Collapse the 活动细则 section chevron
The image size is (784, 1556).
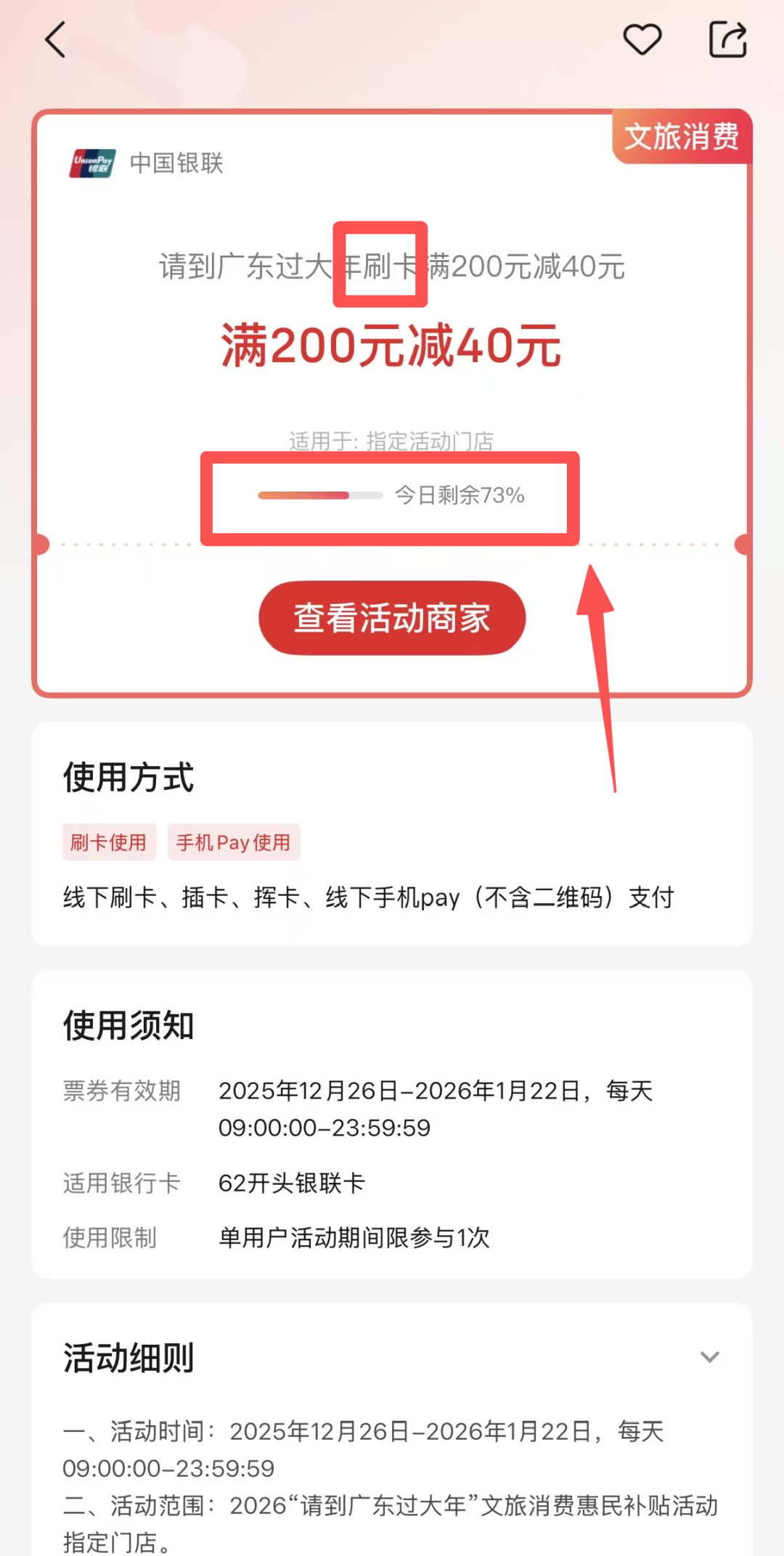(709, 1357)
